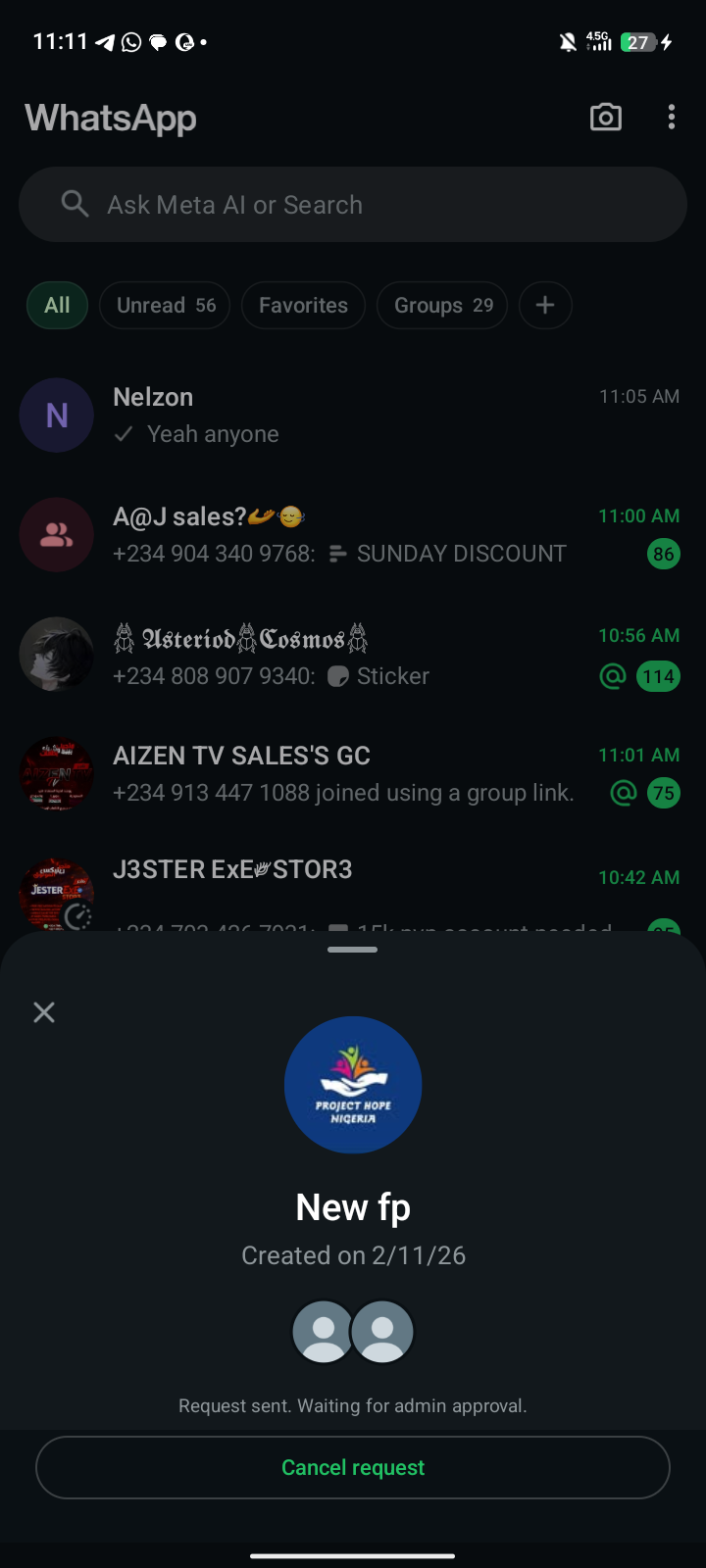Screen dimensions: 706x1568
Task: Open the camera from the app bar
Action: point(605,118)
